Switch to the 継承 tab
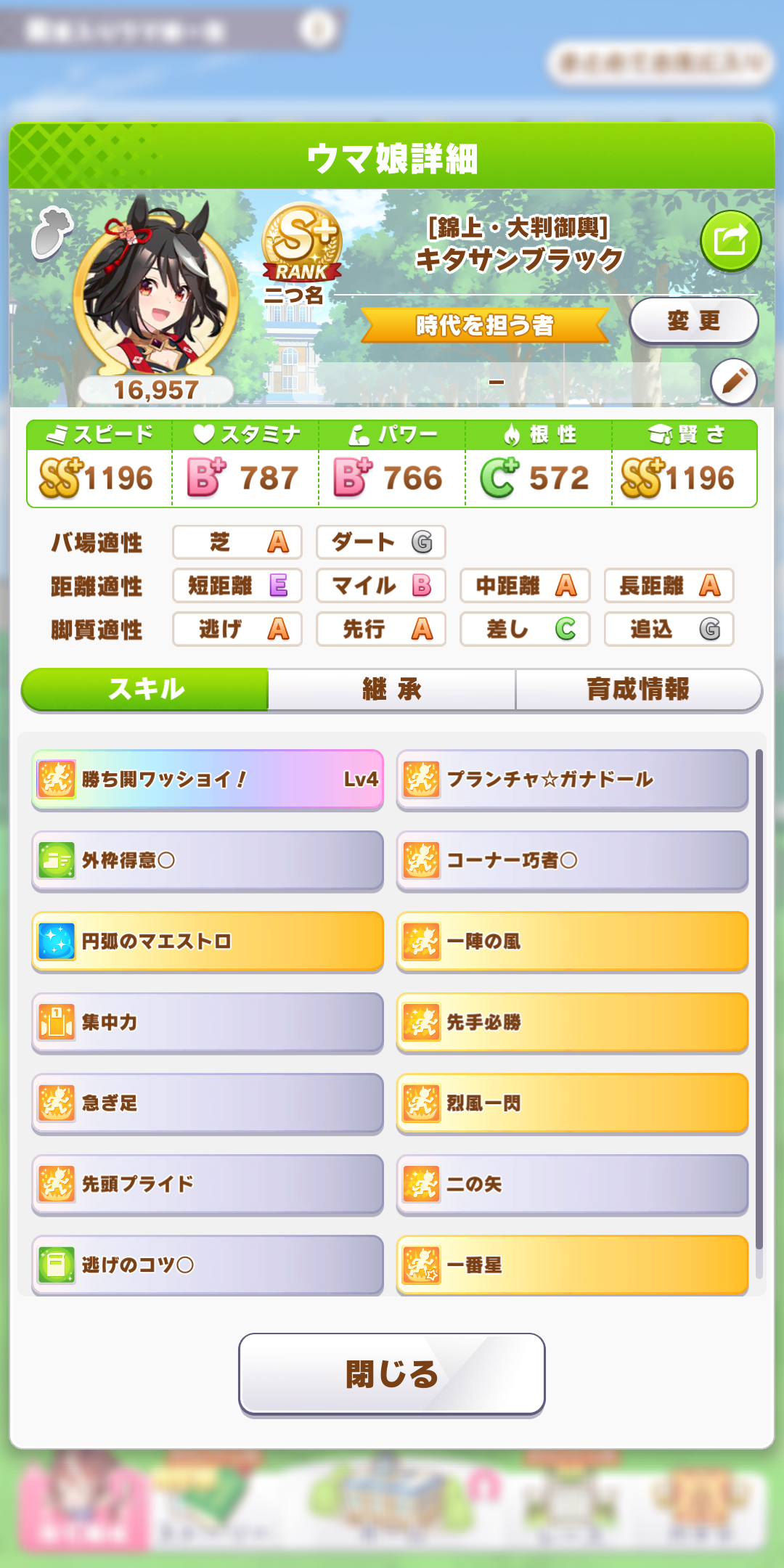Viewport: 784px width, 1568px height. tap(392, 690)
